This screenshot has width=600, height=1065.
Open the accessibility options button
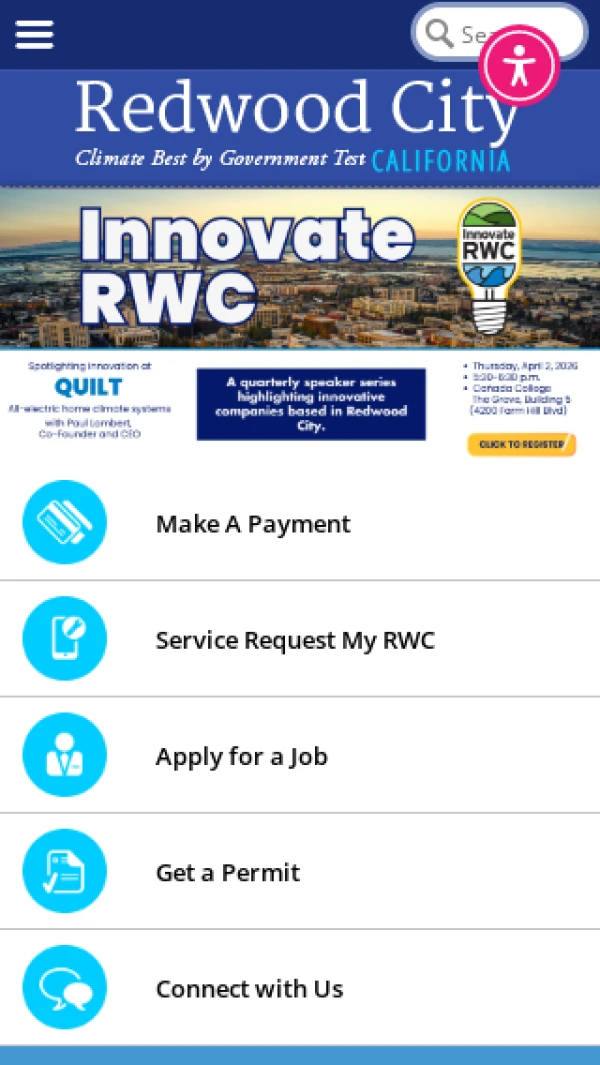[518, 65]
